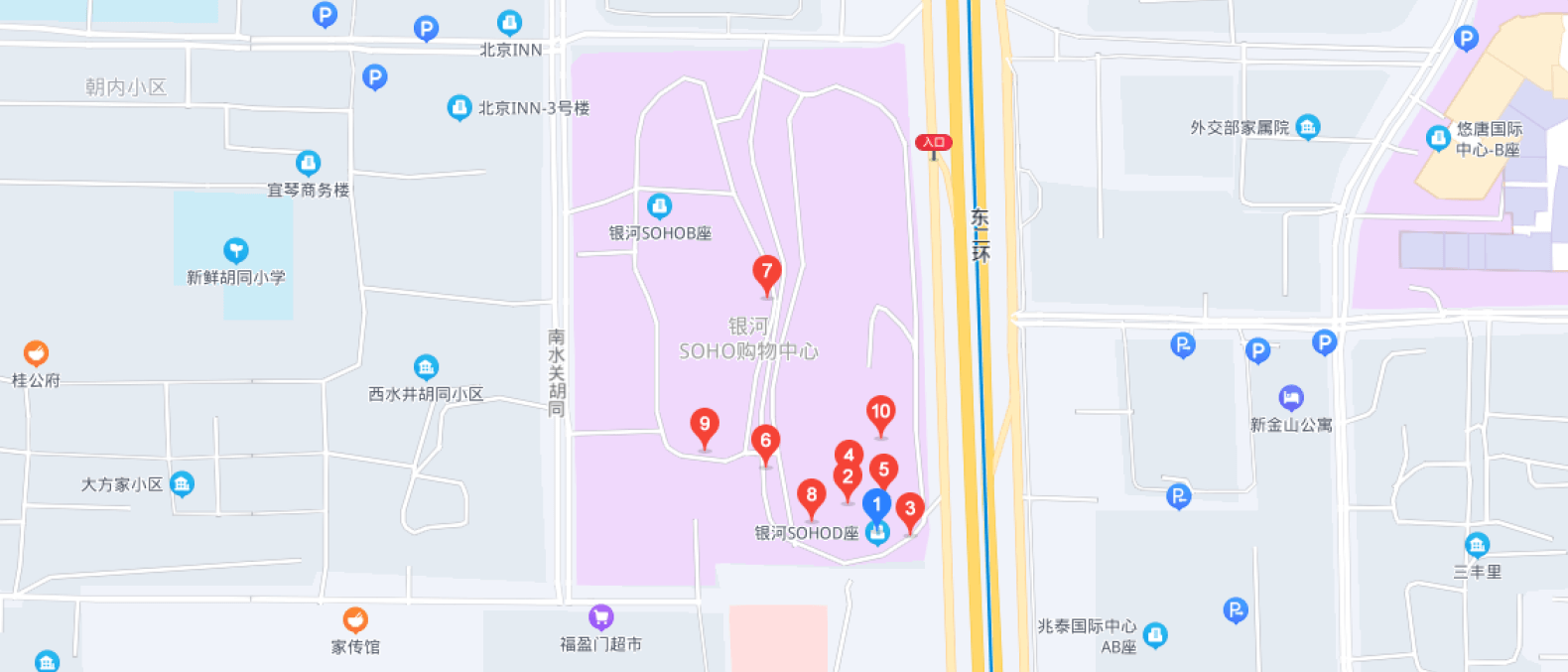Screen dimensions: 1568x672
Task: Open the 福盈门超市 shopping icon
Action: click(x=601, y=617)
